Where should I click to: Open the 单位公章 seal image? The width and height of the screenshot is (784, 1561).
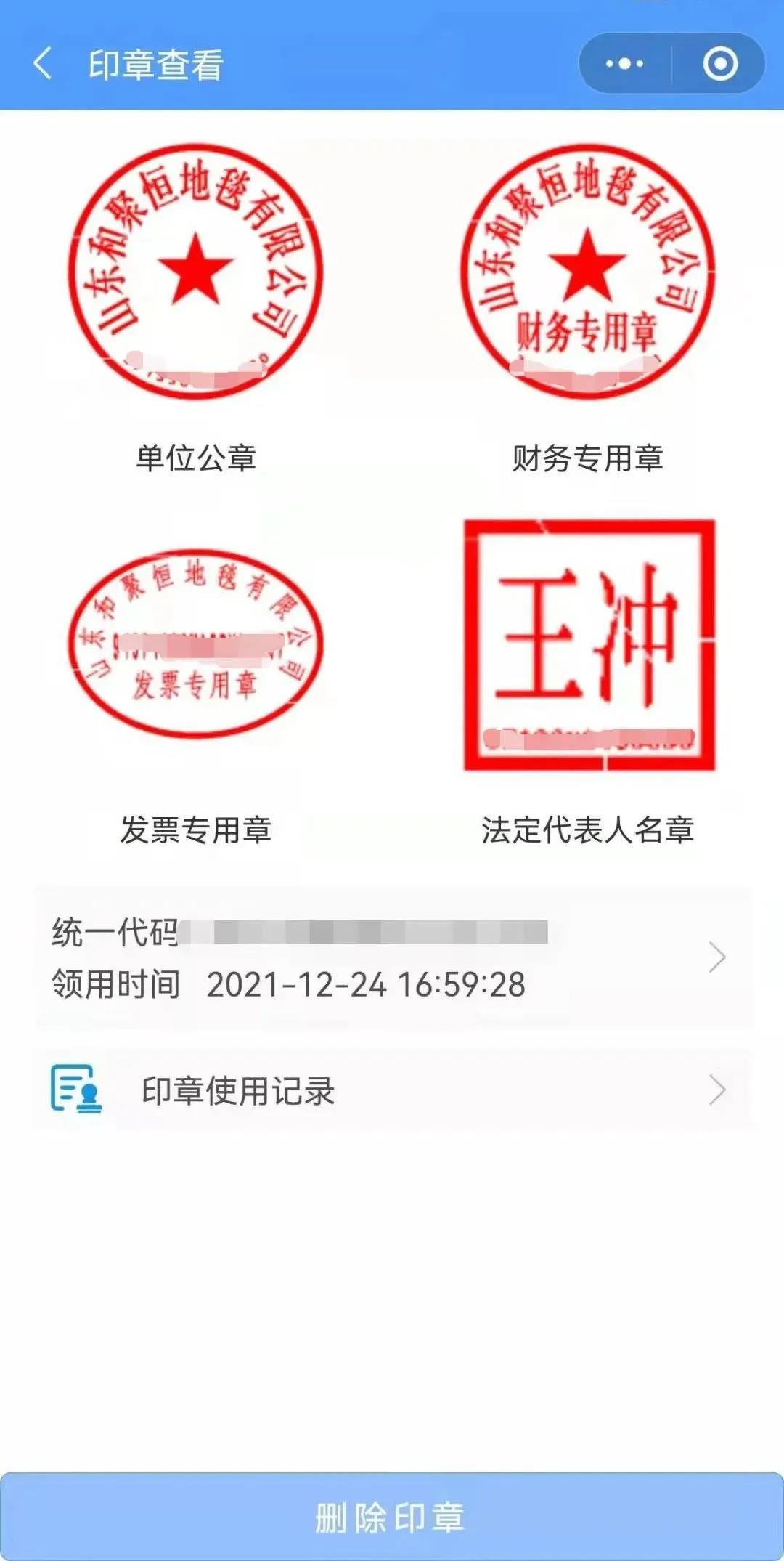coord(195,272)
